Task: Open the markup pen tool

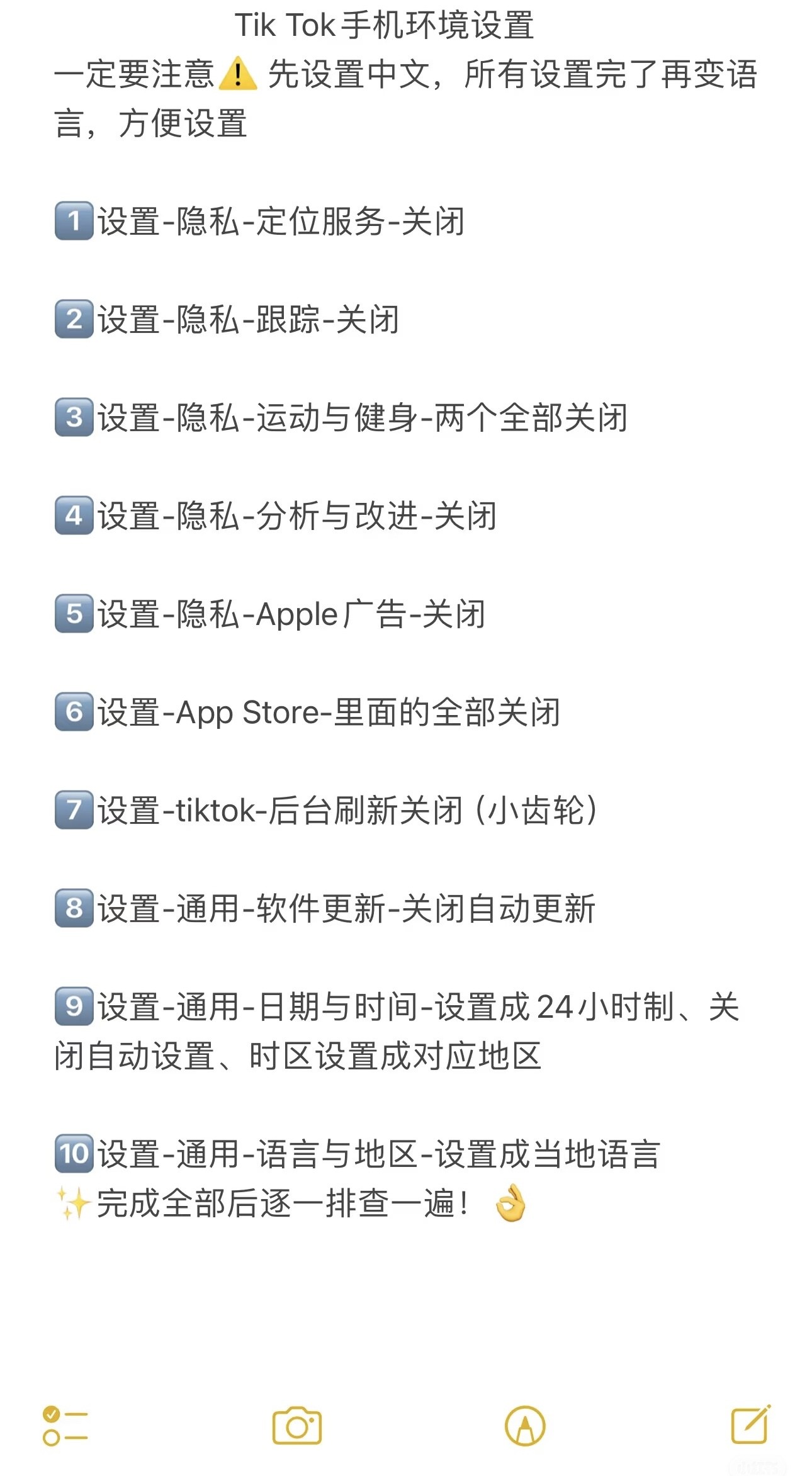Action: coord(525,1426)
